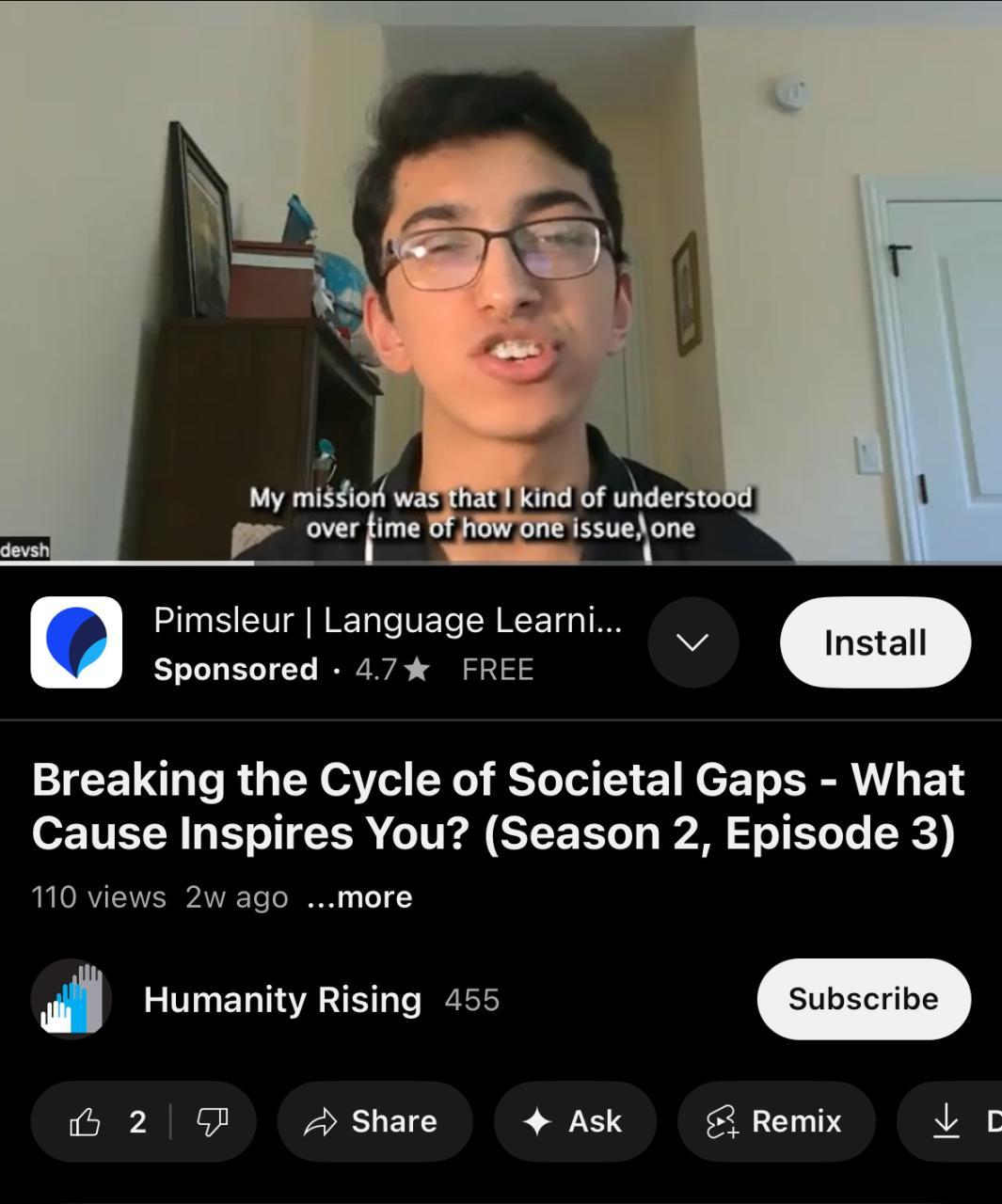The width and height of the screenshot is (1002, 1204).
Task: Remix this video
Action: point(775,1121)
